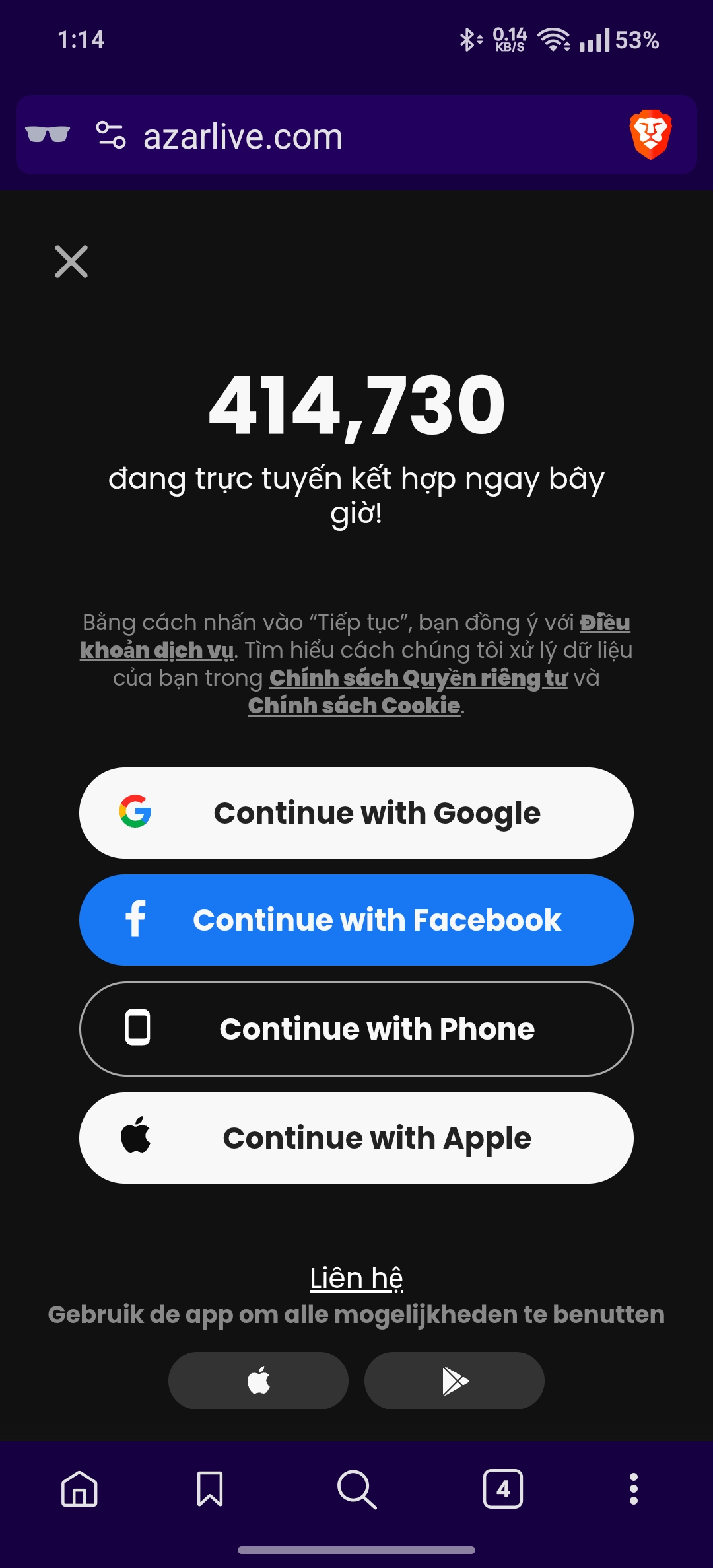
Task: Continue with Google account
Action: point(356,813)
